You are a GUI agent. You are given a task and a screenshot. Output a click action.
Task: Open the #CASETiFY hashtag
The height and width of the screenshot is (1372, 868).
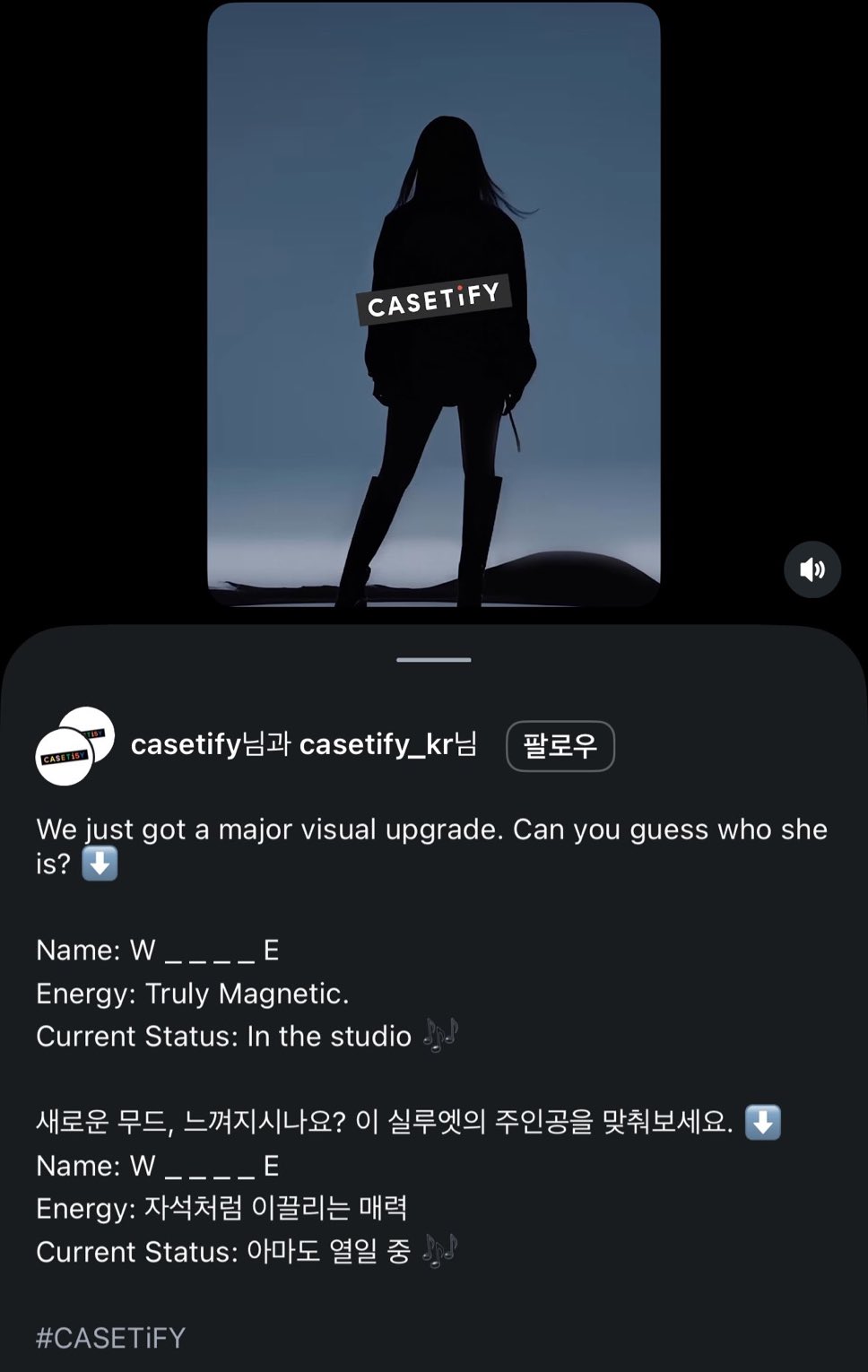coord(110,1338)
